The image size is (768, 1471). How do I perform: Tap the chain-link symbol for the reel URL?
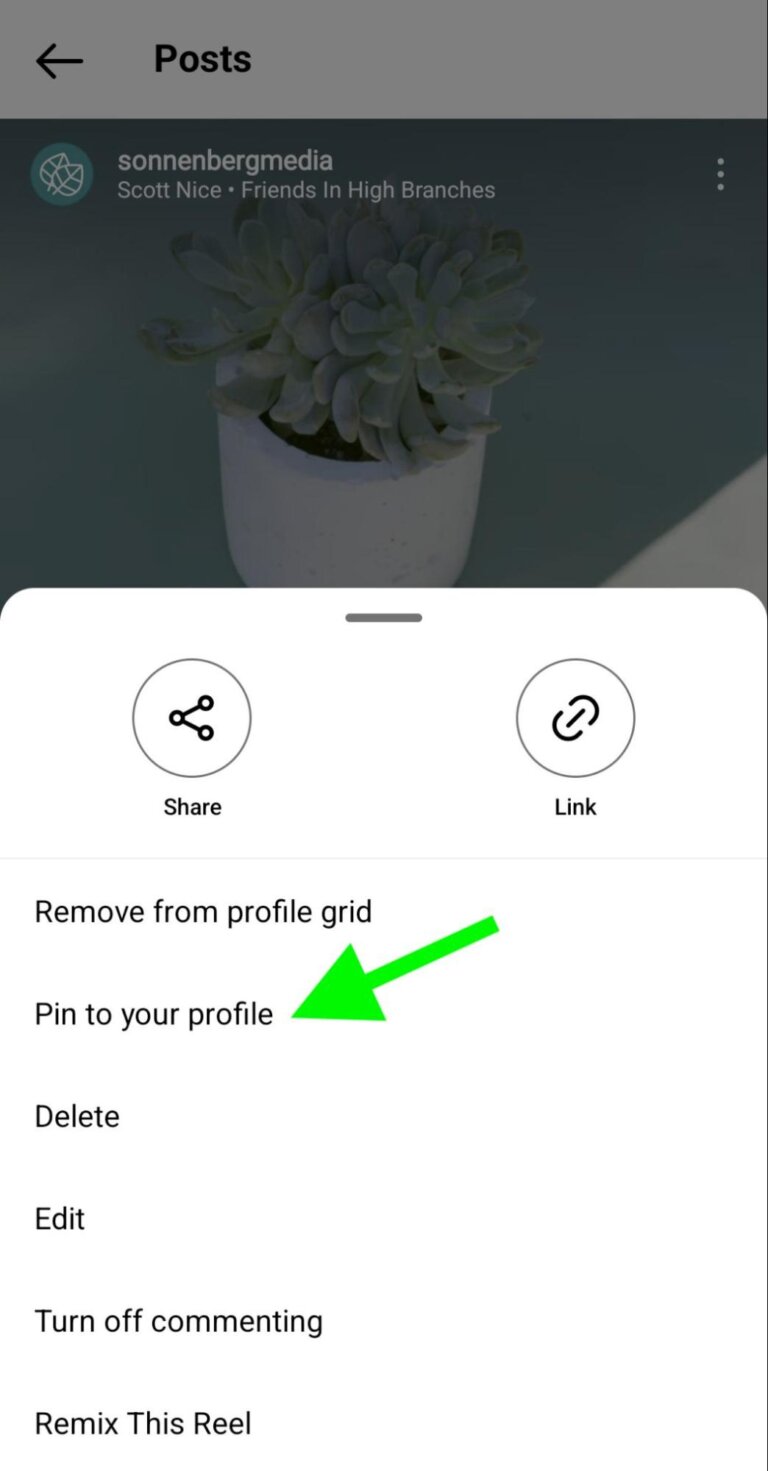575,717
